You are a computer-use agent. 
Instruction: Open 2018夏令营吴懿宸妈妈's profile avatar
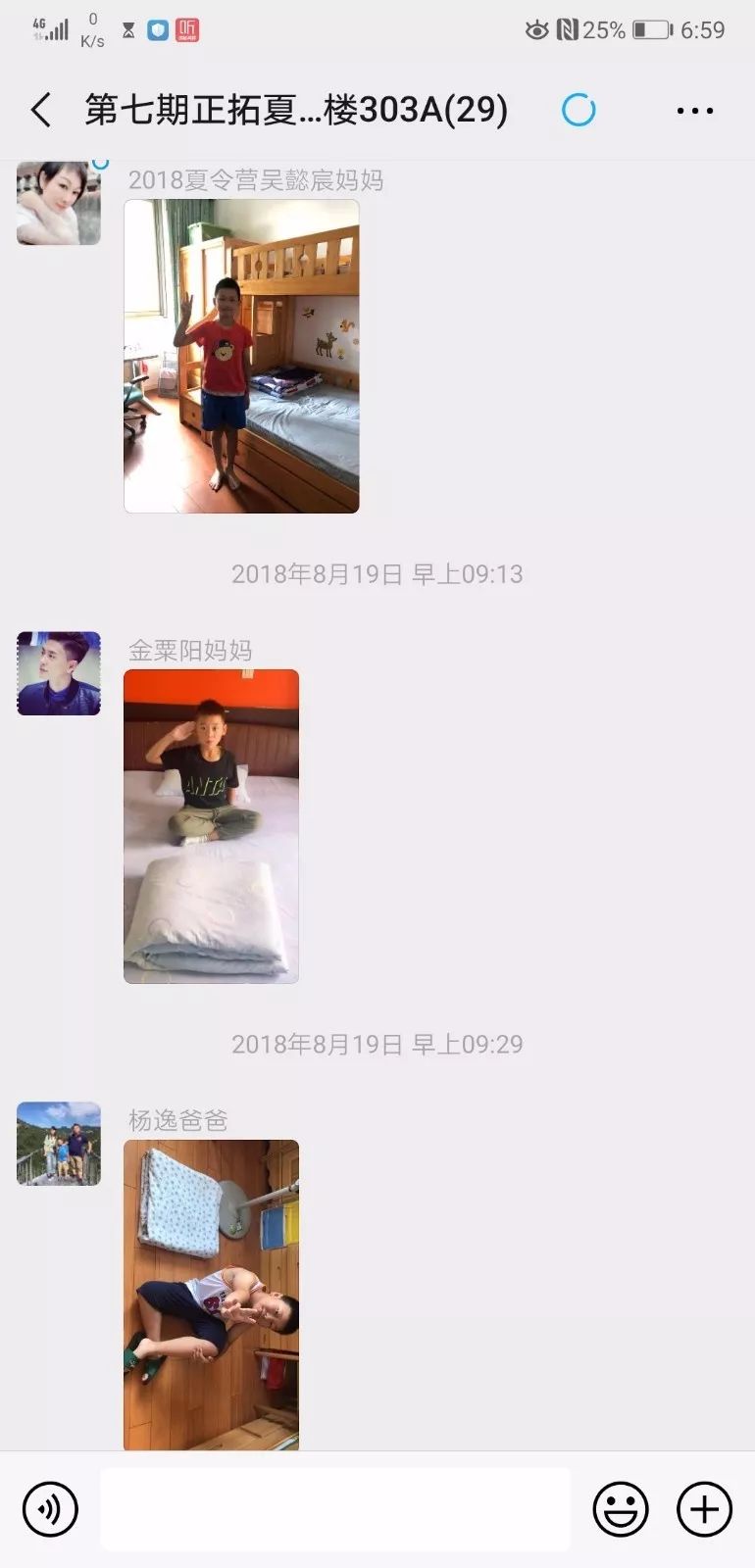(59, 203)
